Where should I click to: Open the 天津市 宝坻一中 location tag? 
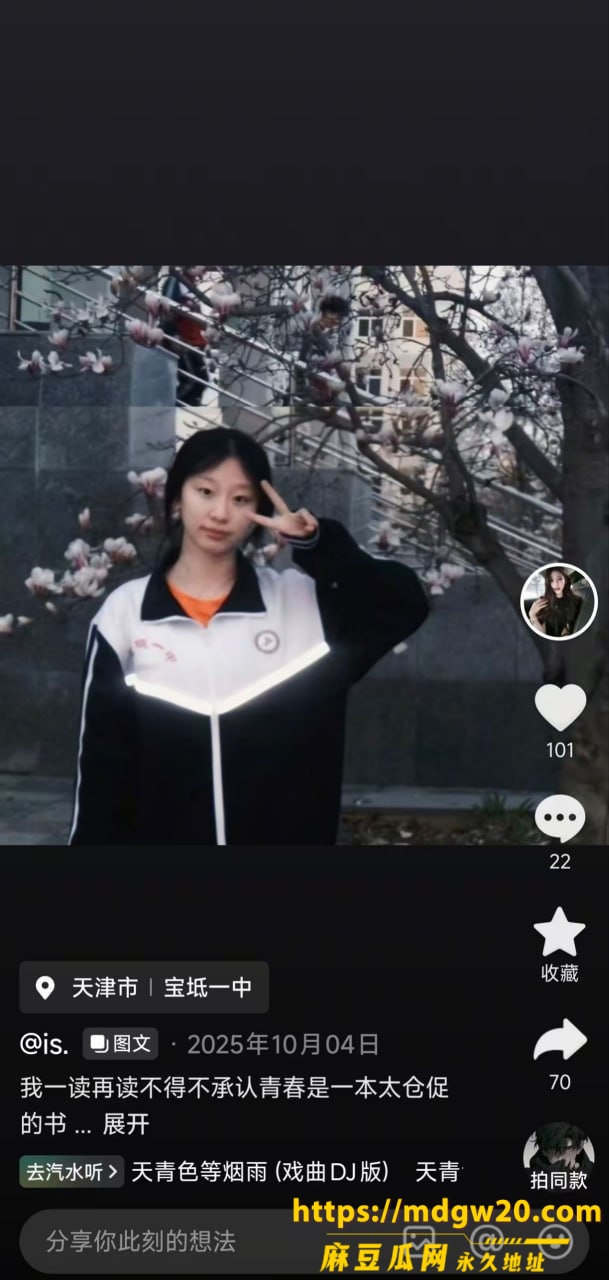click(x=144, y=988)
